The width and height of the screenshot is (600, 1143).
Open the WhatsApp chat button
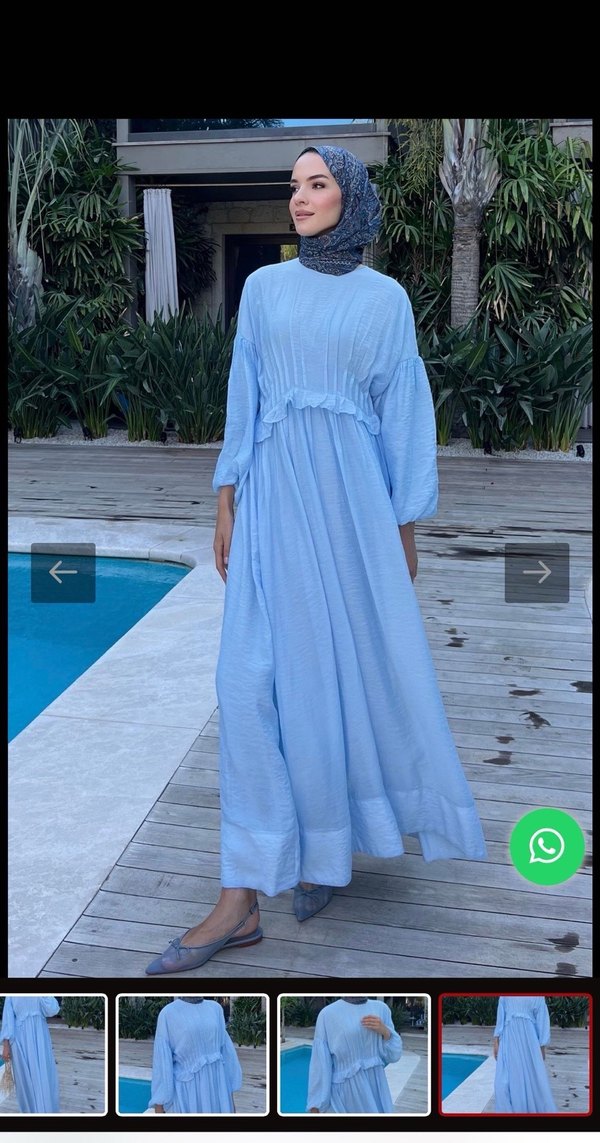pyautogui.click(x=547, y=846)
